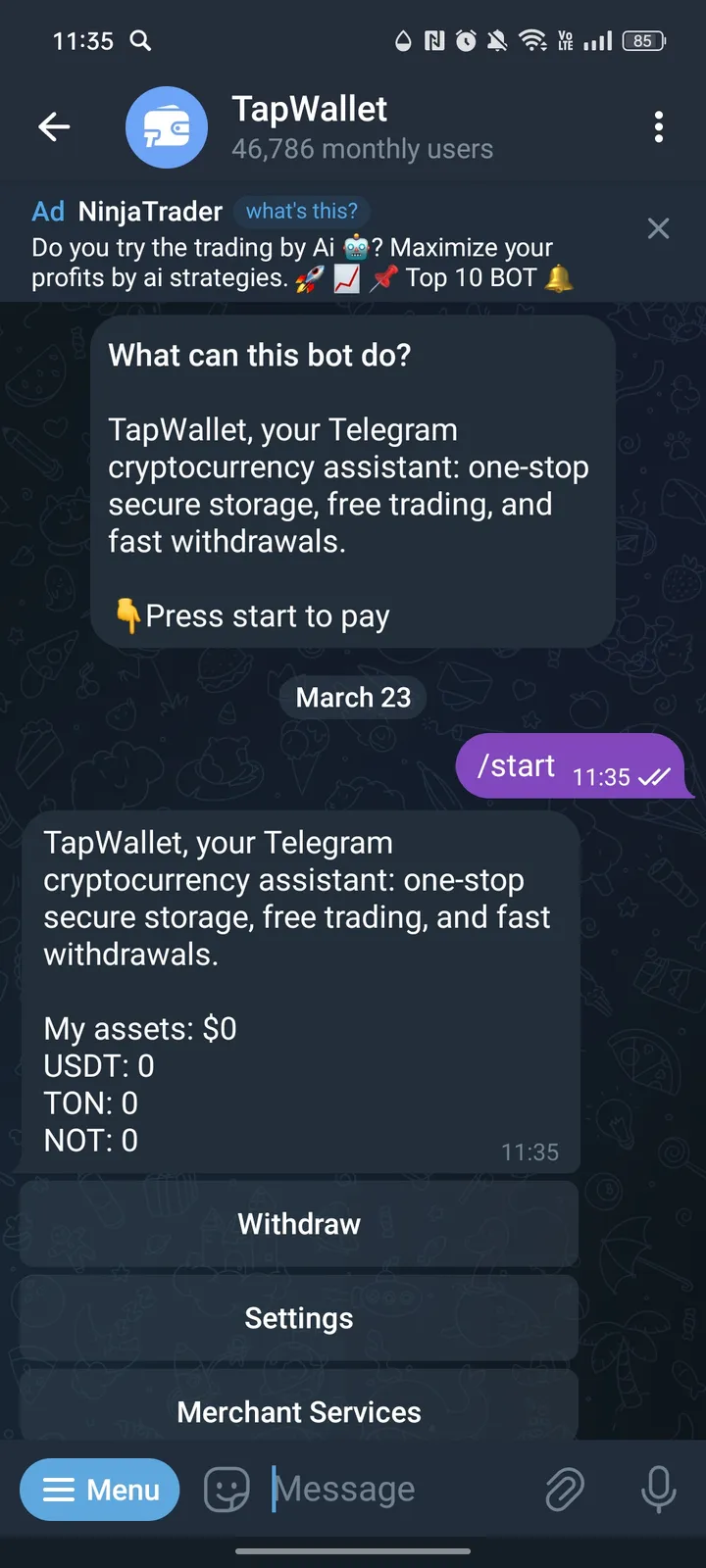The width and height of the screenshot is (706, 1568).
Task: Tap the Wi-Fi icon in the status bar
Action: coord(531,40)
